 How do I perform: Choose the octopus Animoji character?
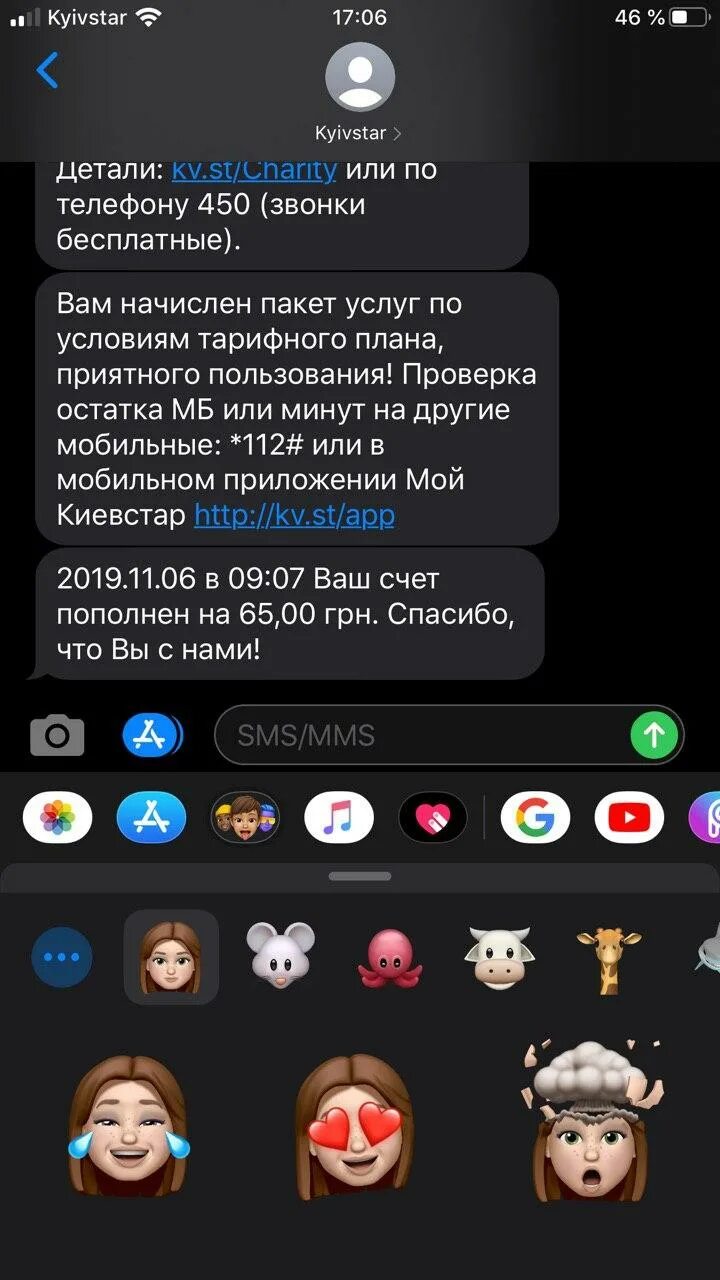(391, 957)
